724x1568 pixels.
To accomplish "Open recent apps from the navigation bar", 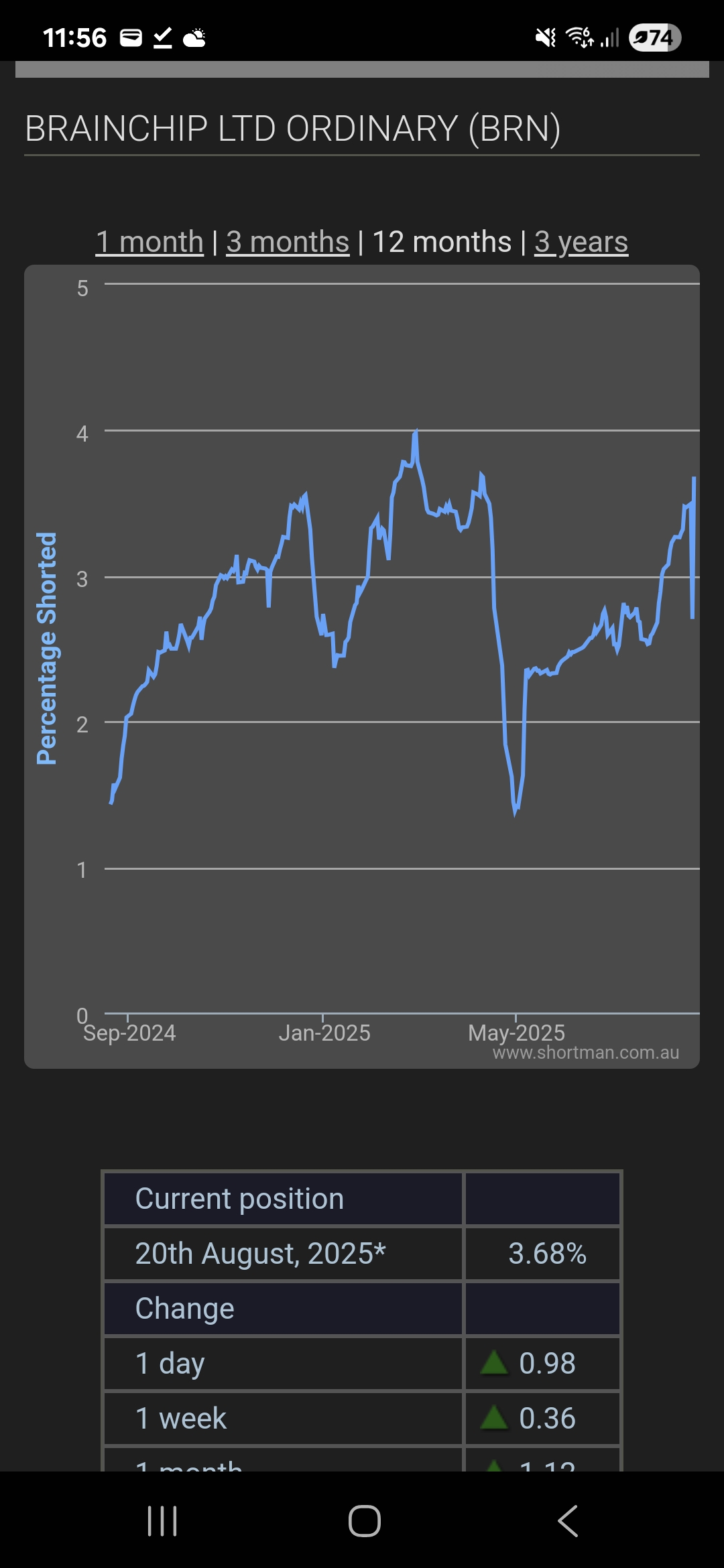I will point(162,1520).
